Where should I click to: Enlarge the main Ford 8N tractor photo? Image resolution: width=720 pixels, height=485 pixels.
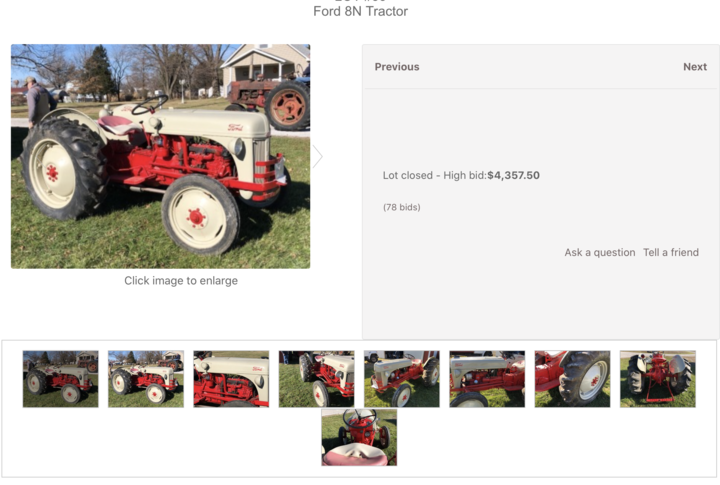point(160,156)
